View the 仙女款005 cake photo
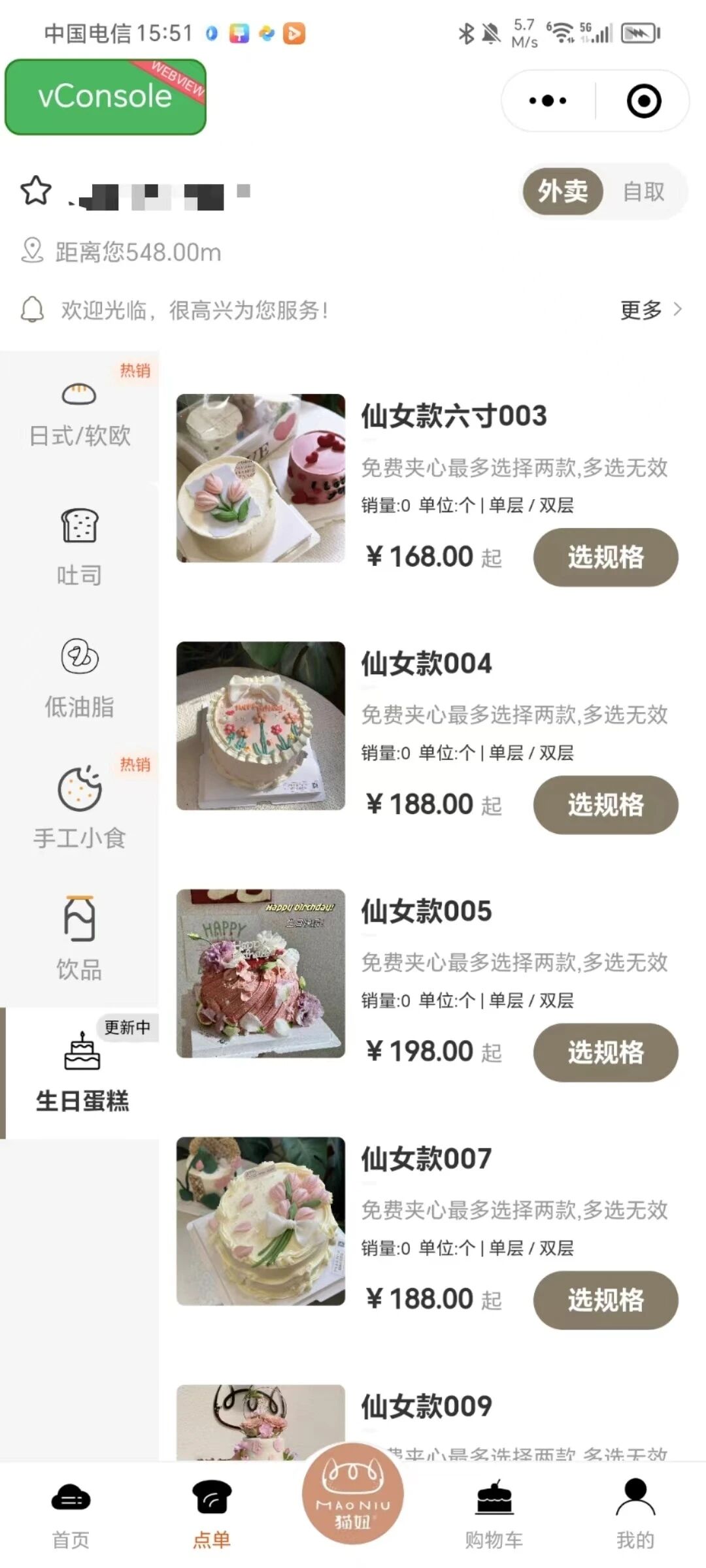Screen dimensions: 706x1568 coord(261,973)
